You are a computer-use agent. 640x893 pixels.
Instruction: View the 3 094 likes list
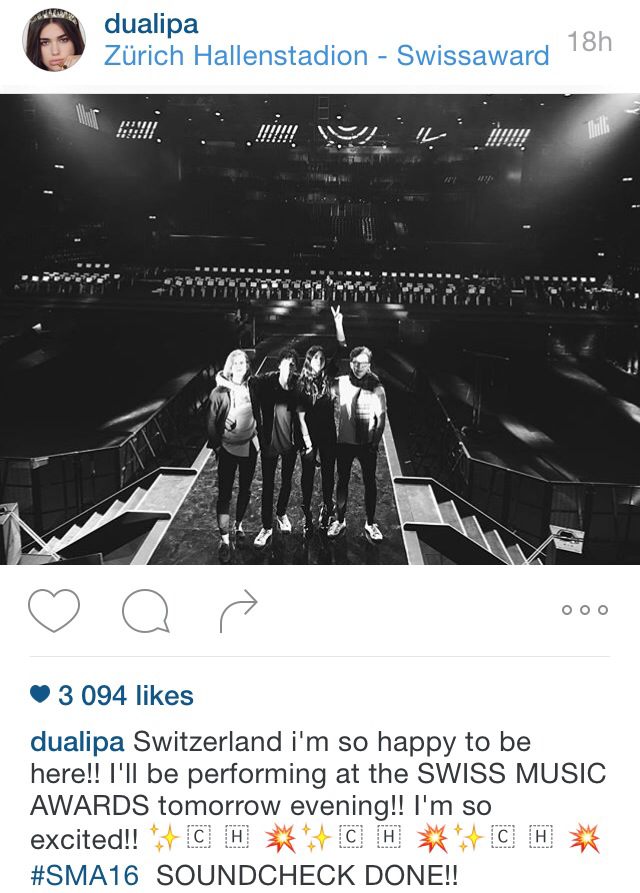[113, 695]
